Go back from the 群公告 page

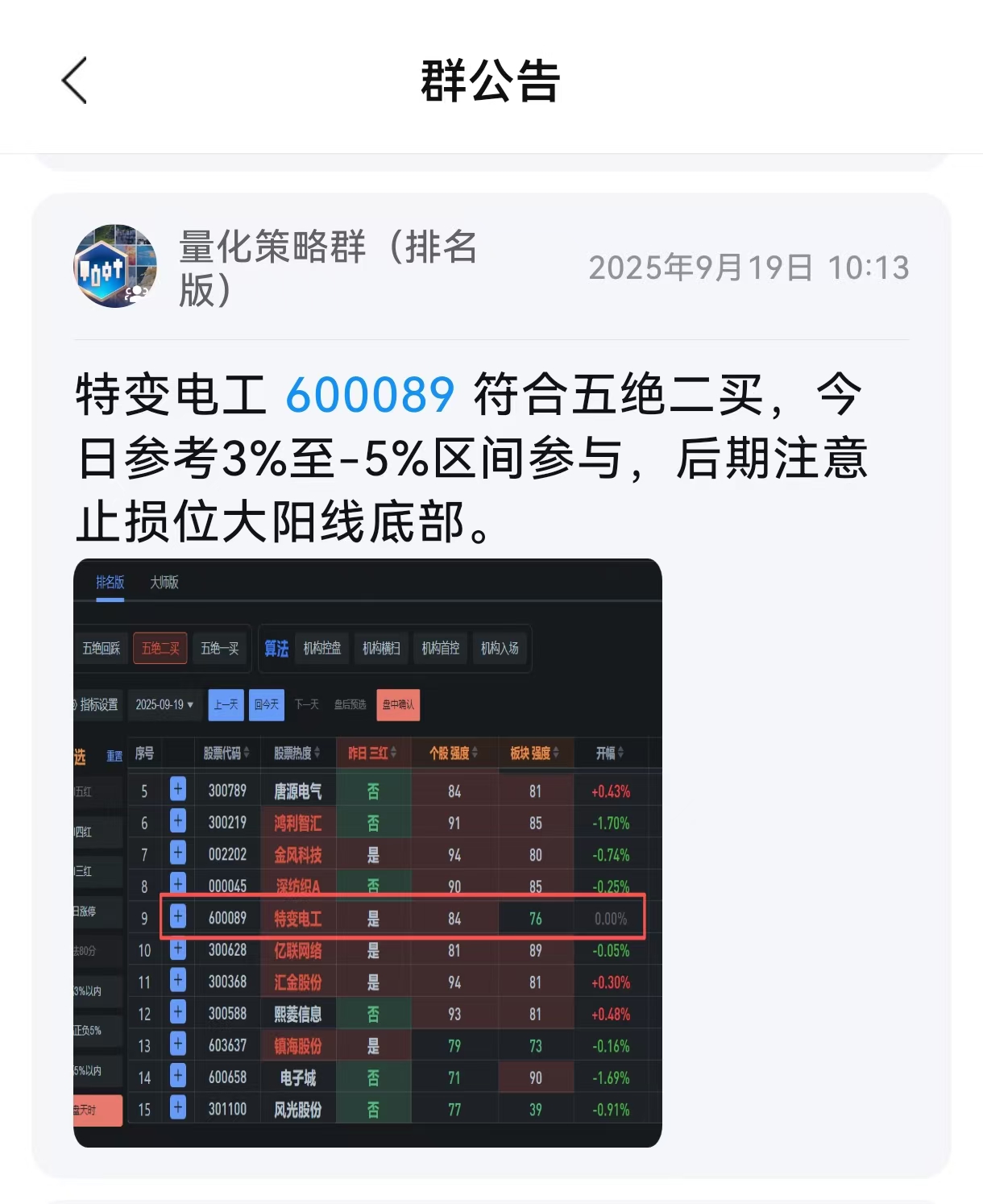pyautogui.click(x=74, y=81)
